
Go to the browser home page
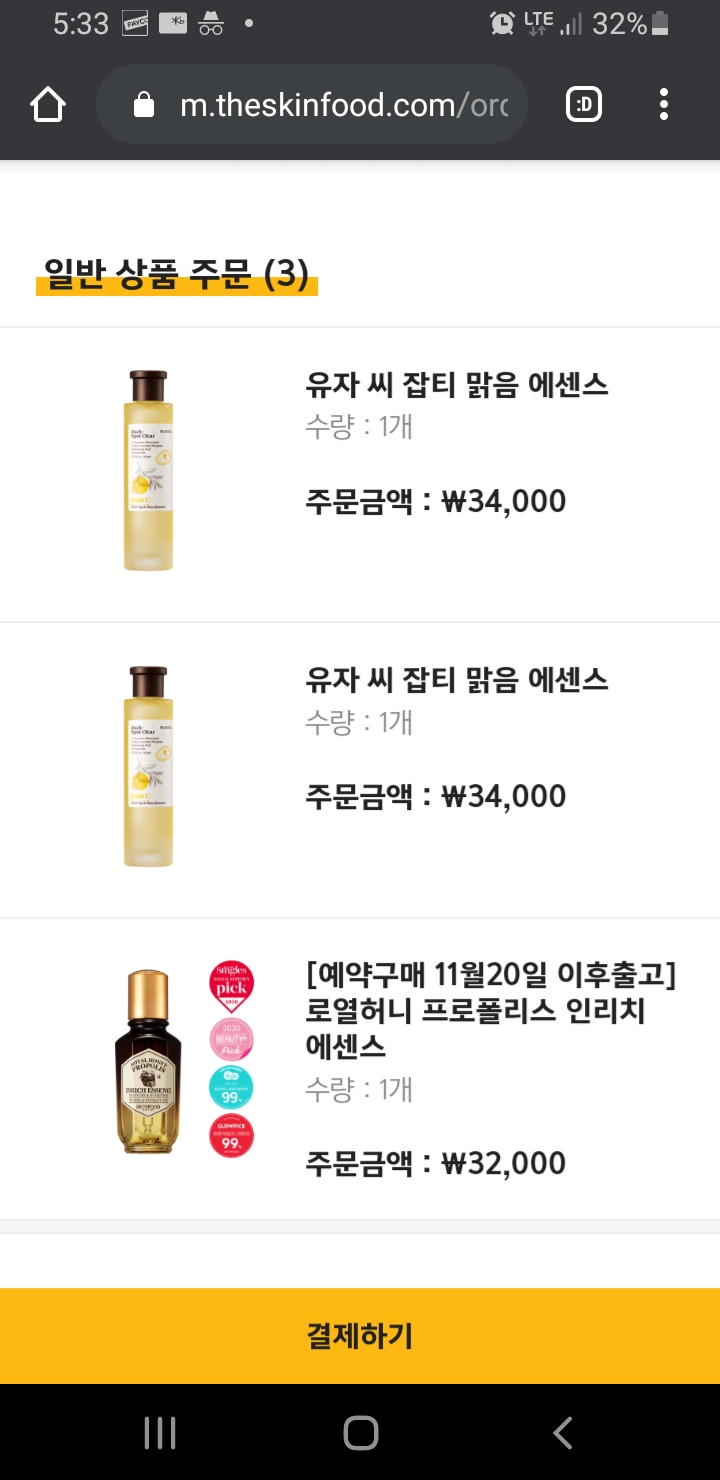click(x=48, y=104)
